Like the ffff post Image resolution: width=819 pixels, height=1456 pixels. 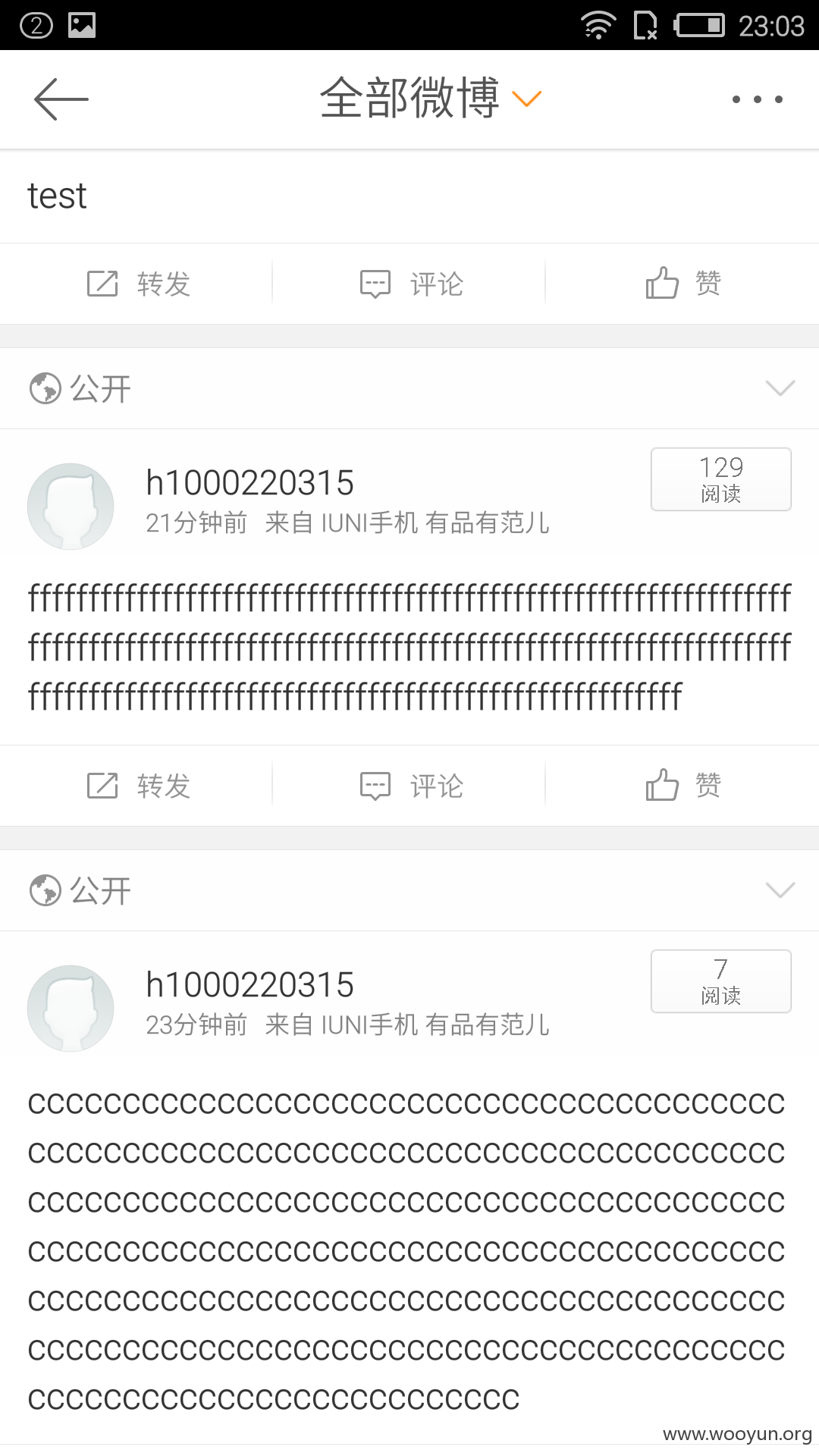click(x=682, y=786)
